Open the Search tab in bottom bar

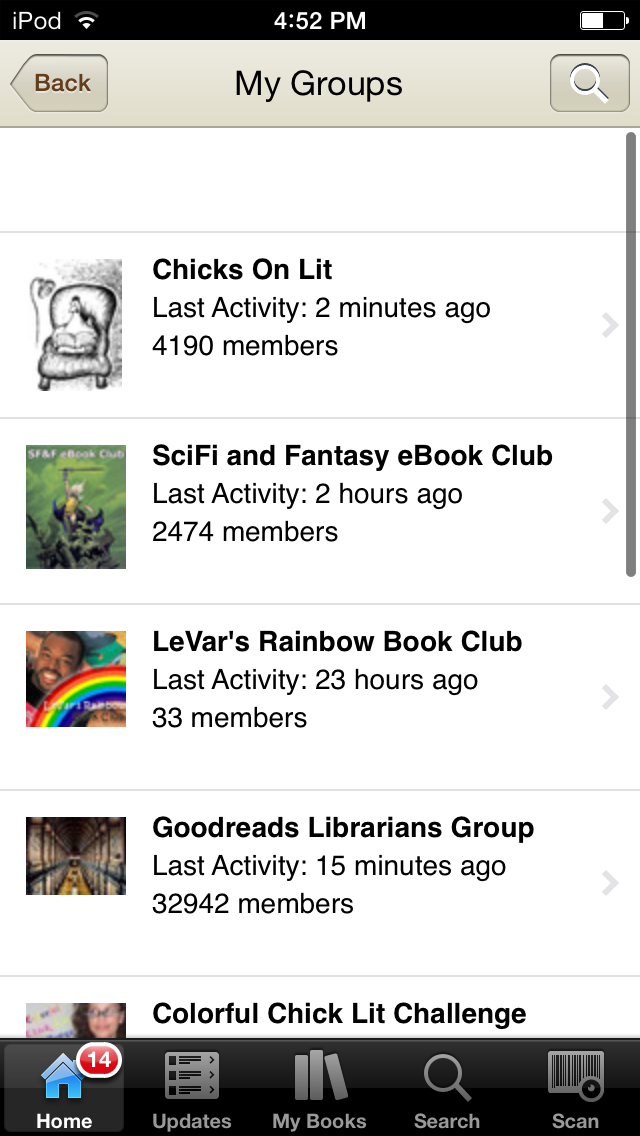447,1090
